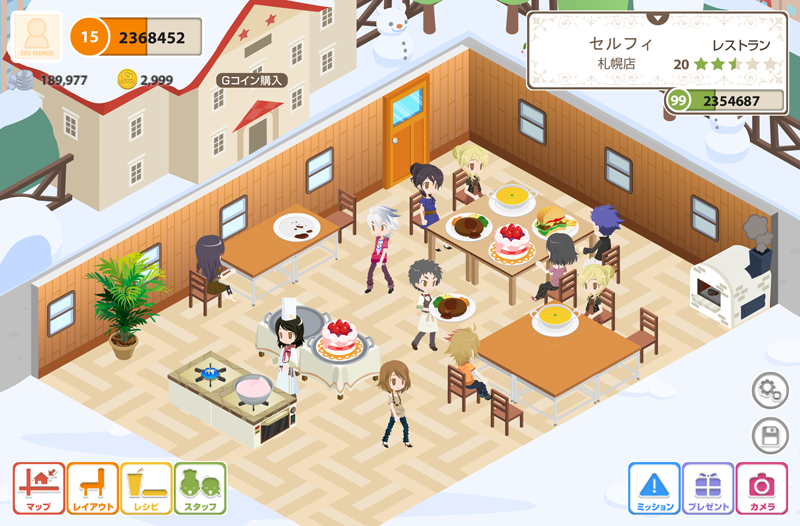This screenshot has width=800, height=526.
Task: Open the プレゼント gift box
Action: pos(708,488)
